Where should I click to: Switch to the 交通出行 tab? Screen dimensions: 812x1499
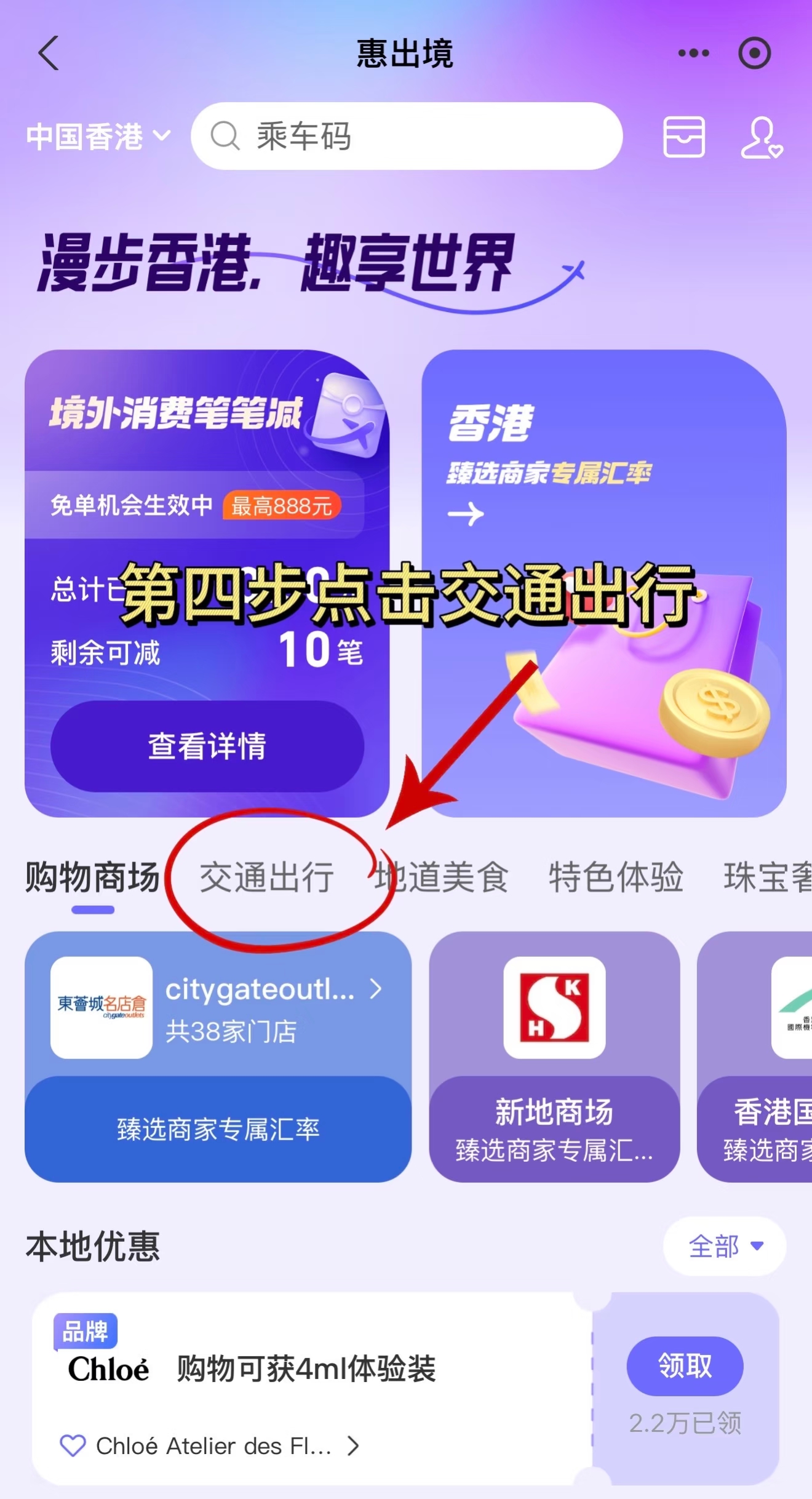point(267,876)
